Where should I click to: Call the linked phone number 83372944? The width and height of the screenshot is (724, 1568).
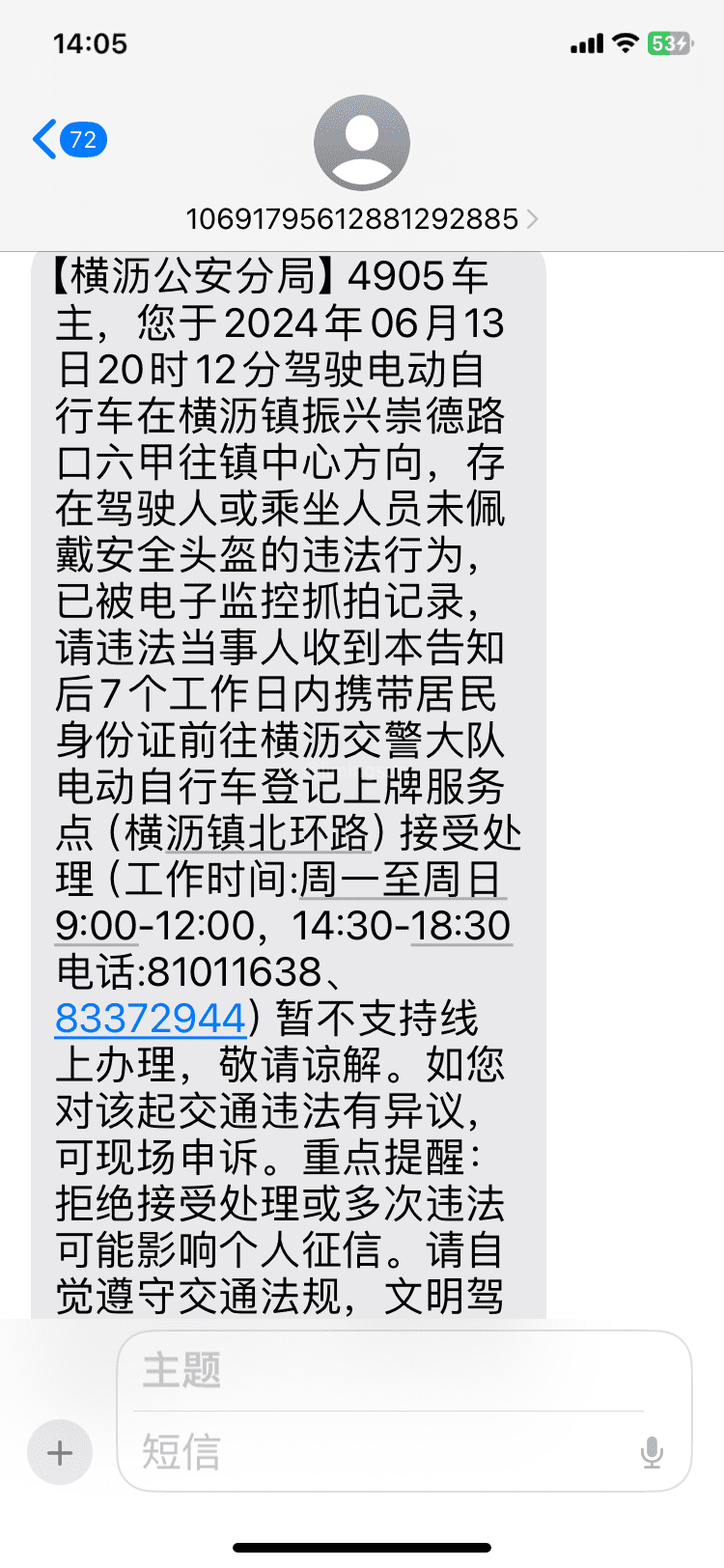click(x=151, y=1018)
